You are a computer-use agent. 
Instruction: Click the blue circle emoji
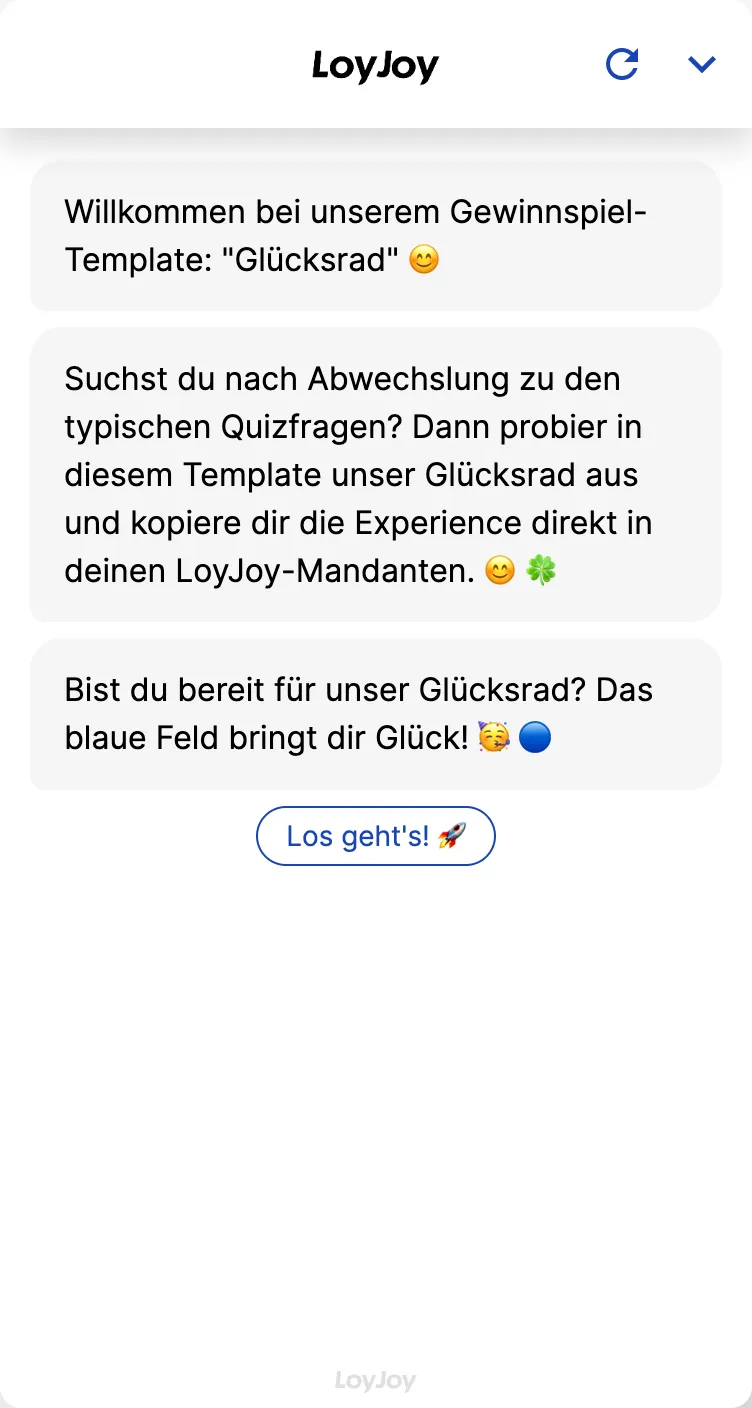click(535, 738)
